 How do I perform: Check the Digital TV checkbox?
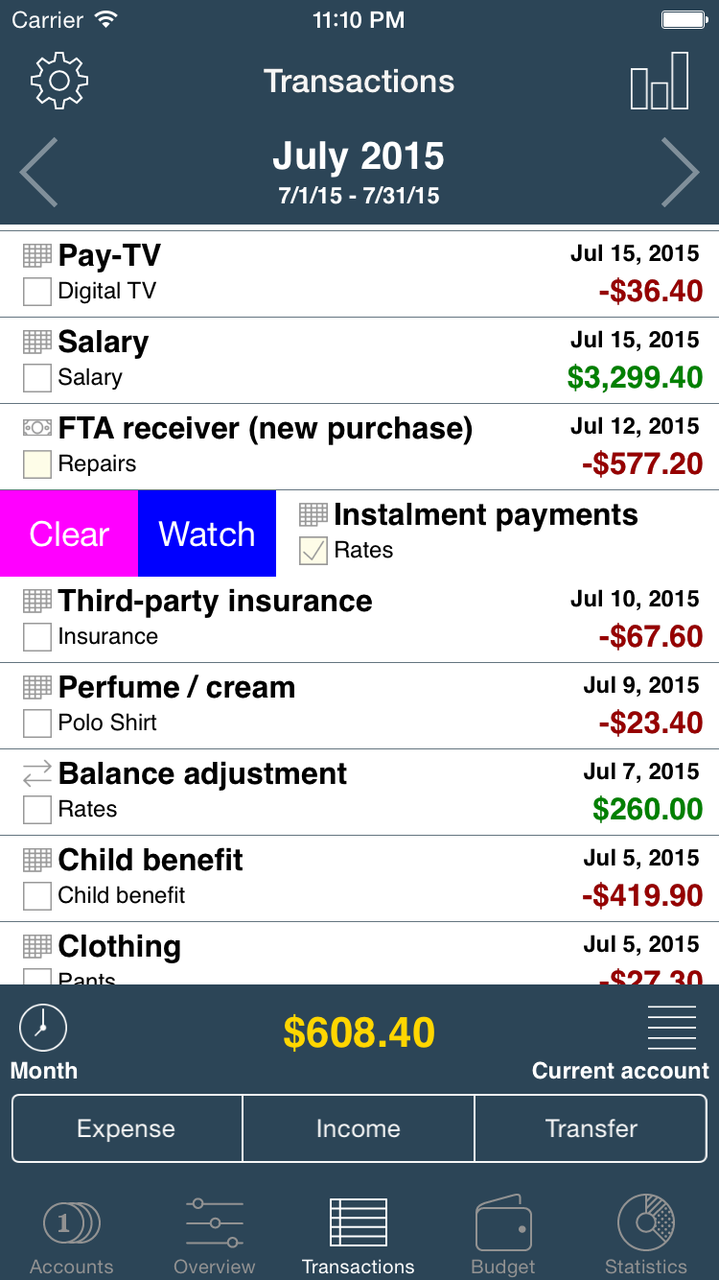click(x=37, y=292)
